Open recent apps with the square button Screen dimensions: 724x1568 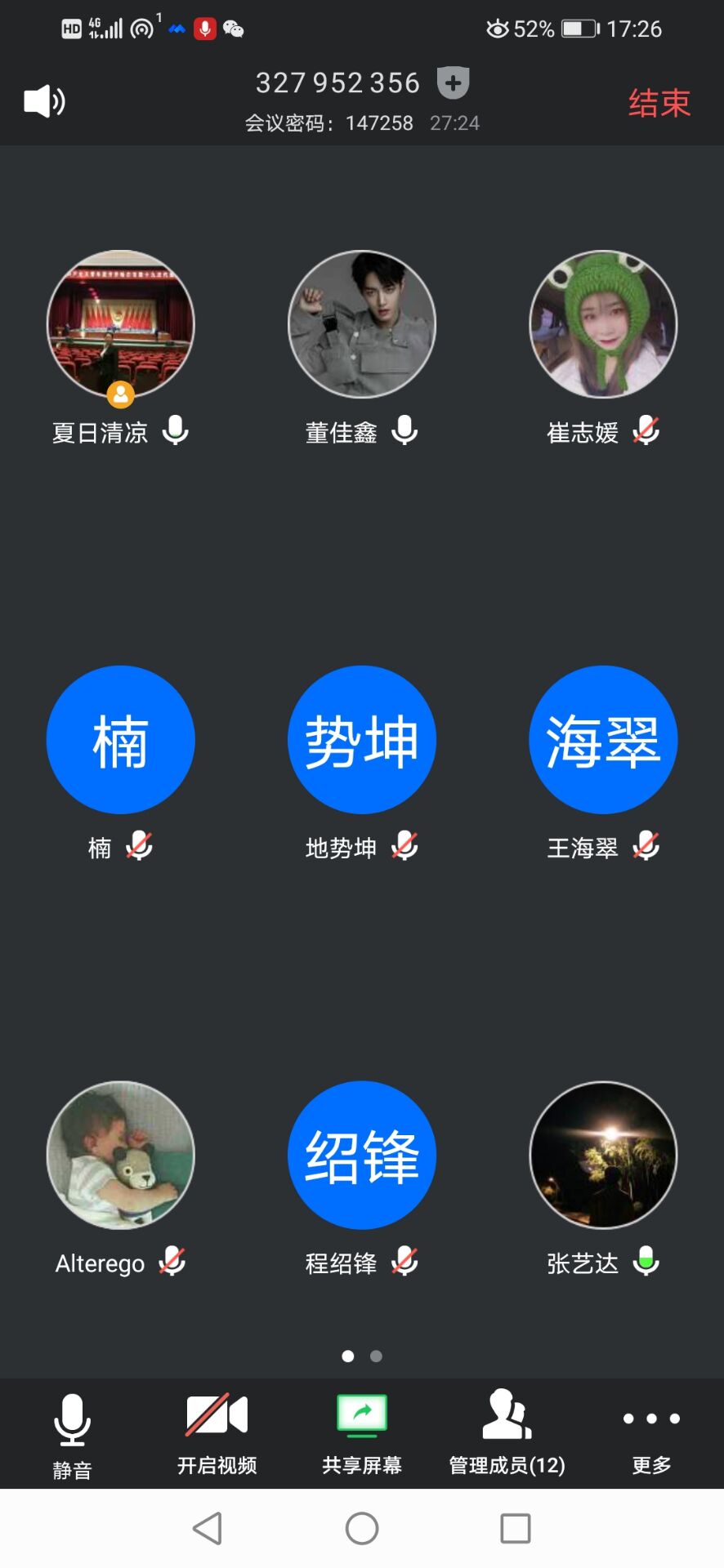(516, 1528)
